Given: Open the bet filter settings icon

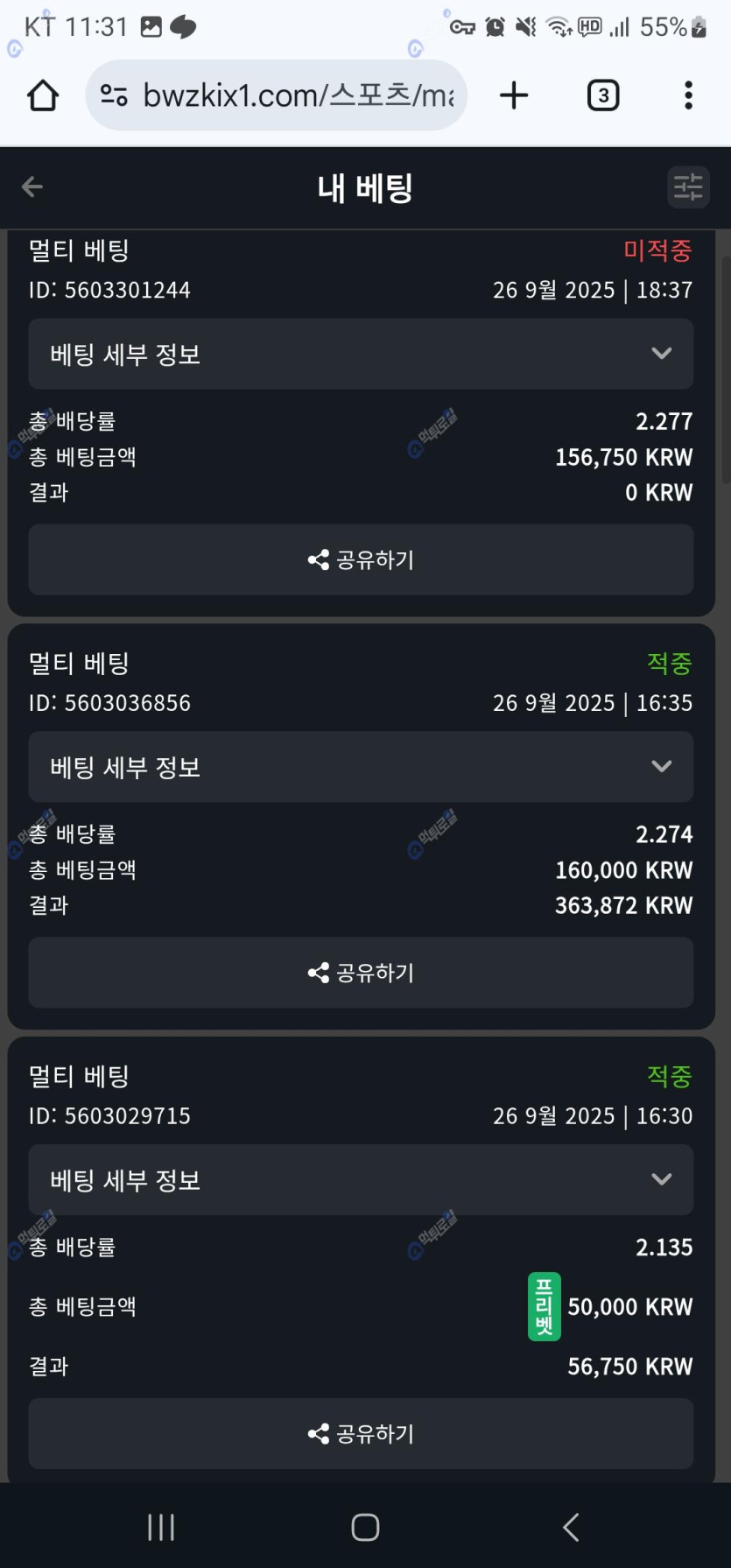Looking at the screenshot, I should pos(687,187).
